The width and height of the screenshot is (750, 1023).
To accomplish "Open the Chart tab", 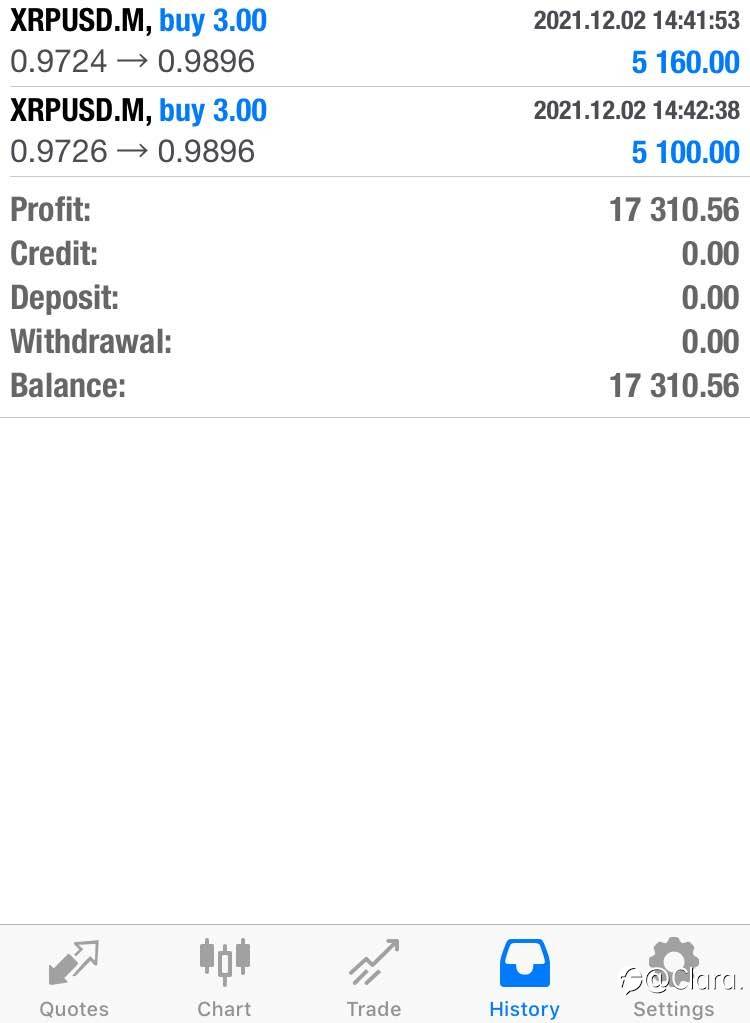I will tap(224, 976).
